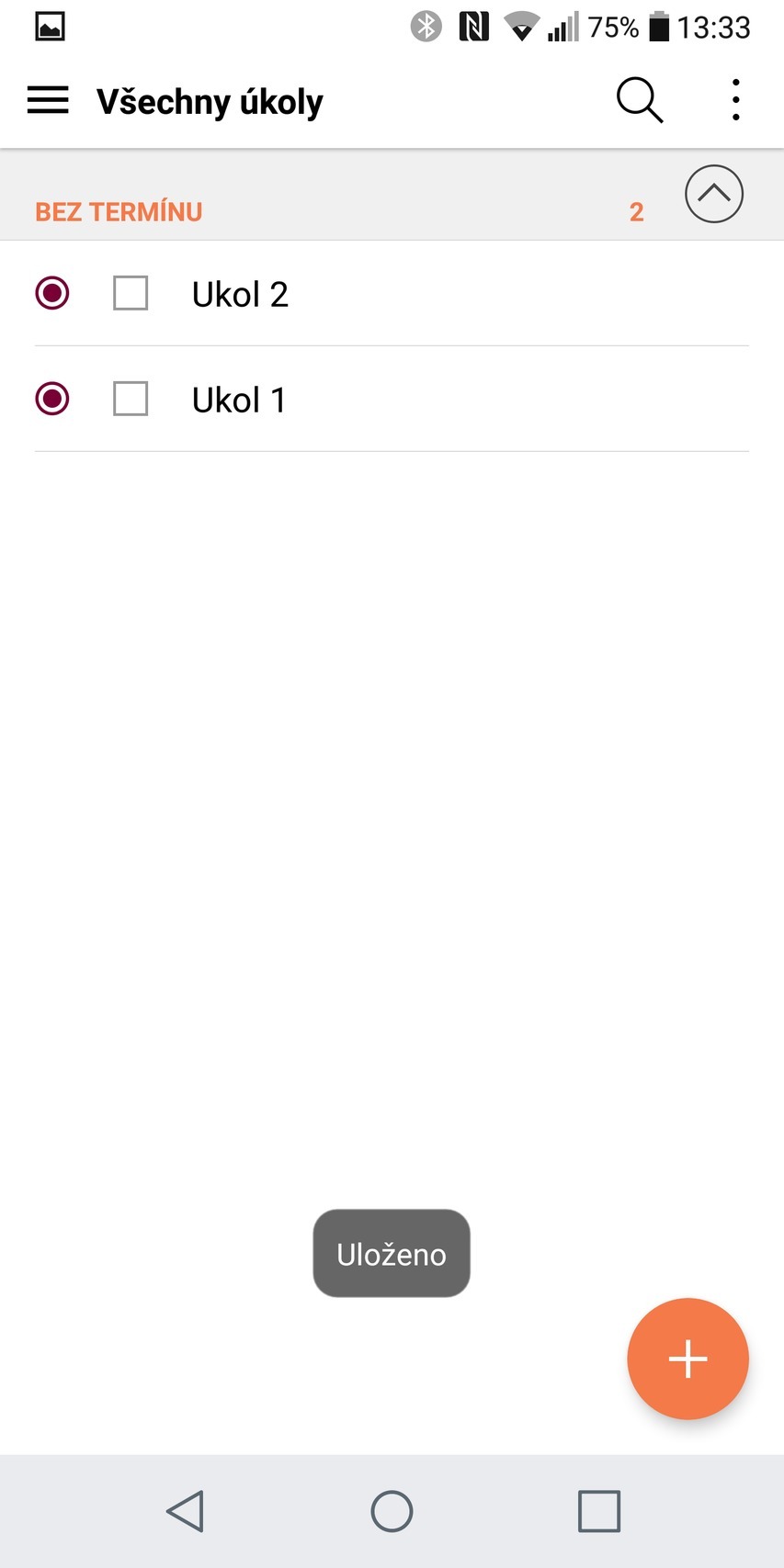Tap the task count badge showing 2
Screen dimensions: 784x1568
click(636, 211)
